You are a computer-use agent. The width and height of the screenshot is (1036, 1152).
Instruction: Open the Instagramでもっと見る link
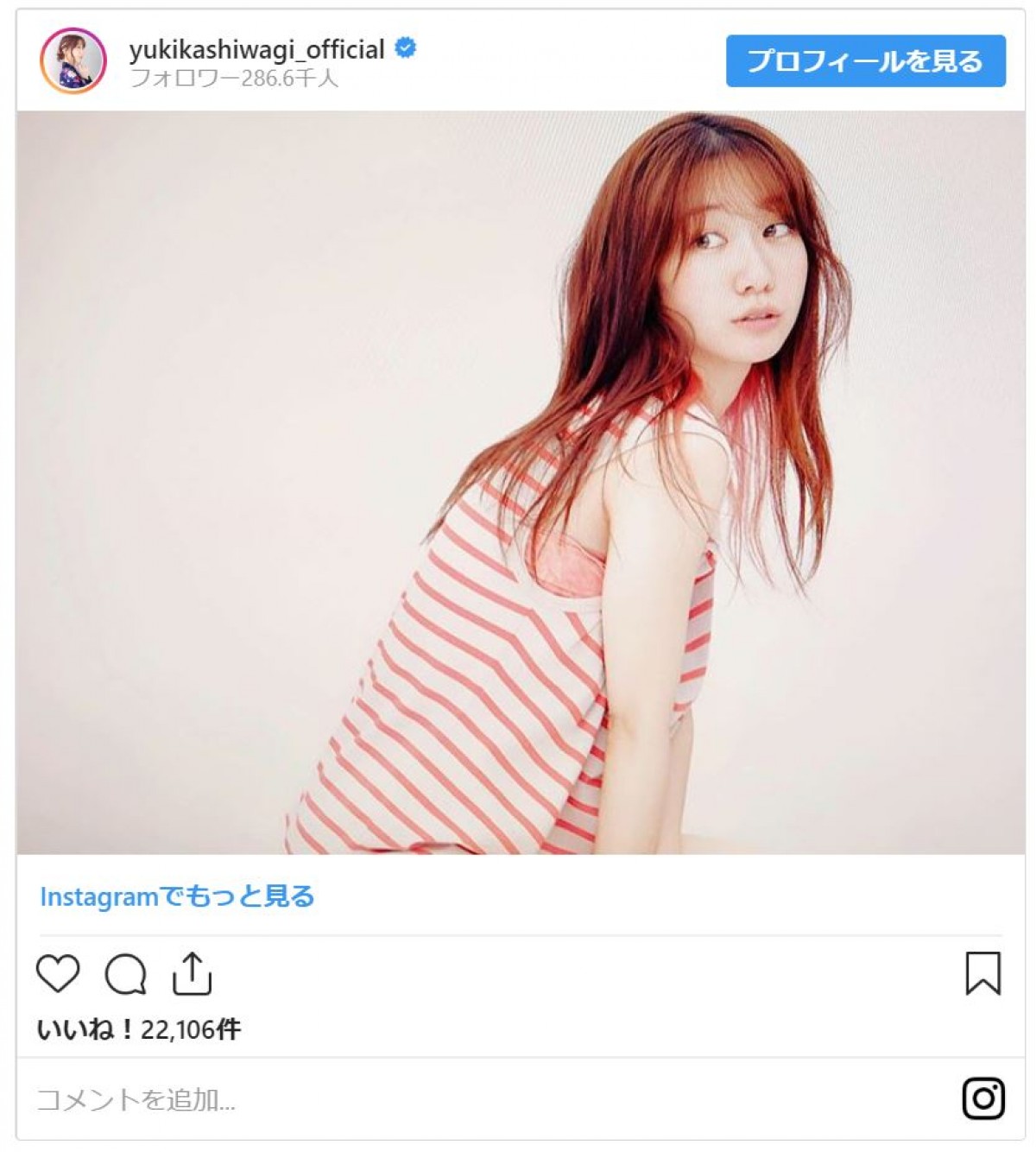pyautogui.click(x=177, y=896)
